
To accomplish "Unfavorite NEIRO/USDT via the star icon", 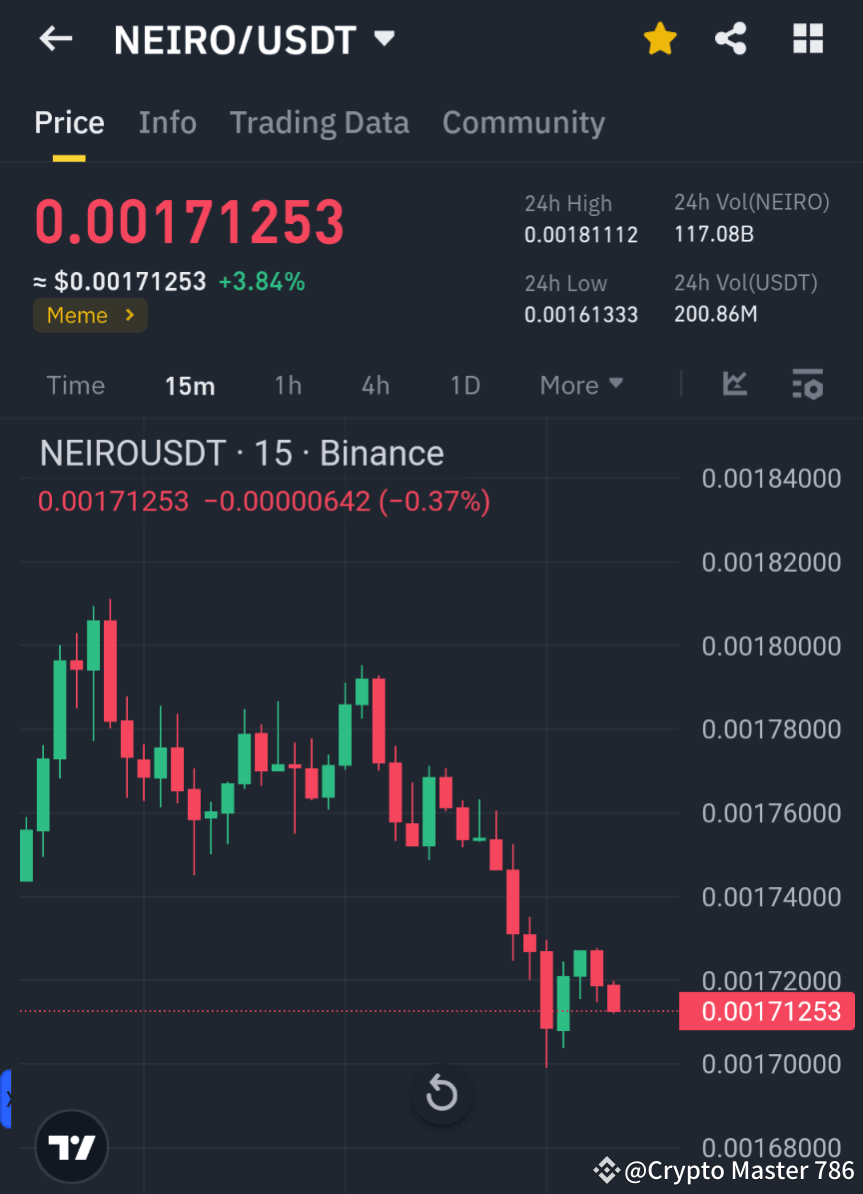I will click(659, 37).
